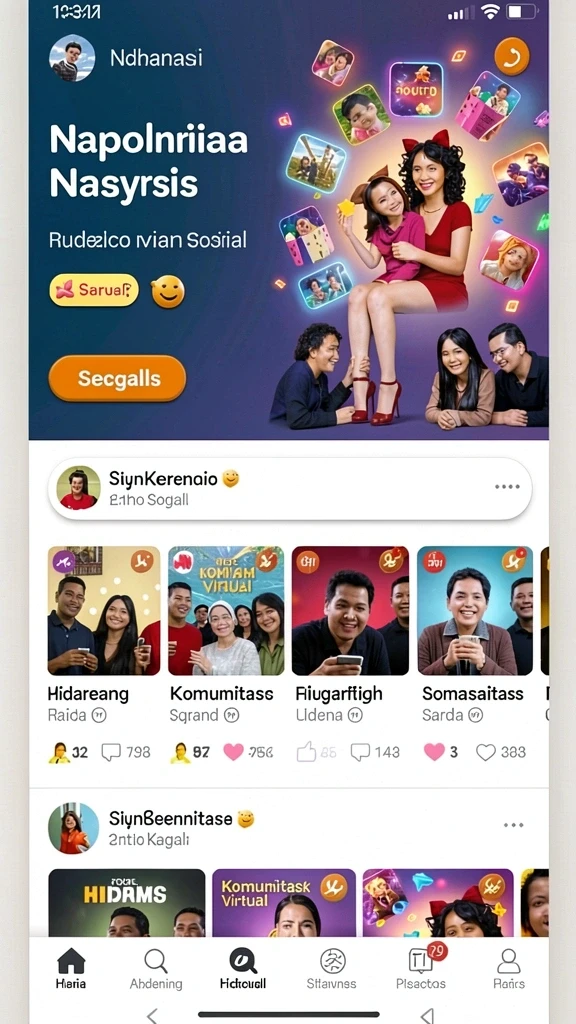Go to the Rafirs profile tab

click(508, 968)
